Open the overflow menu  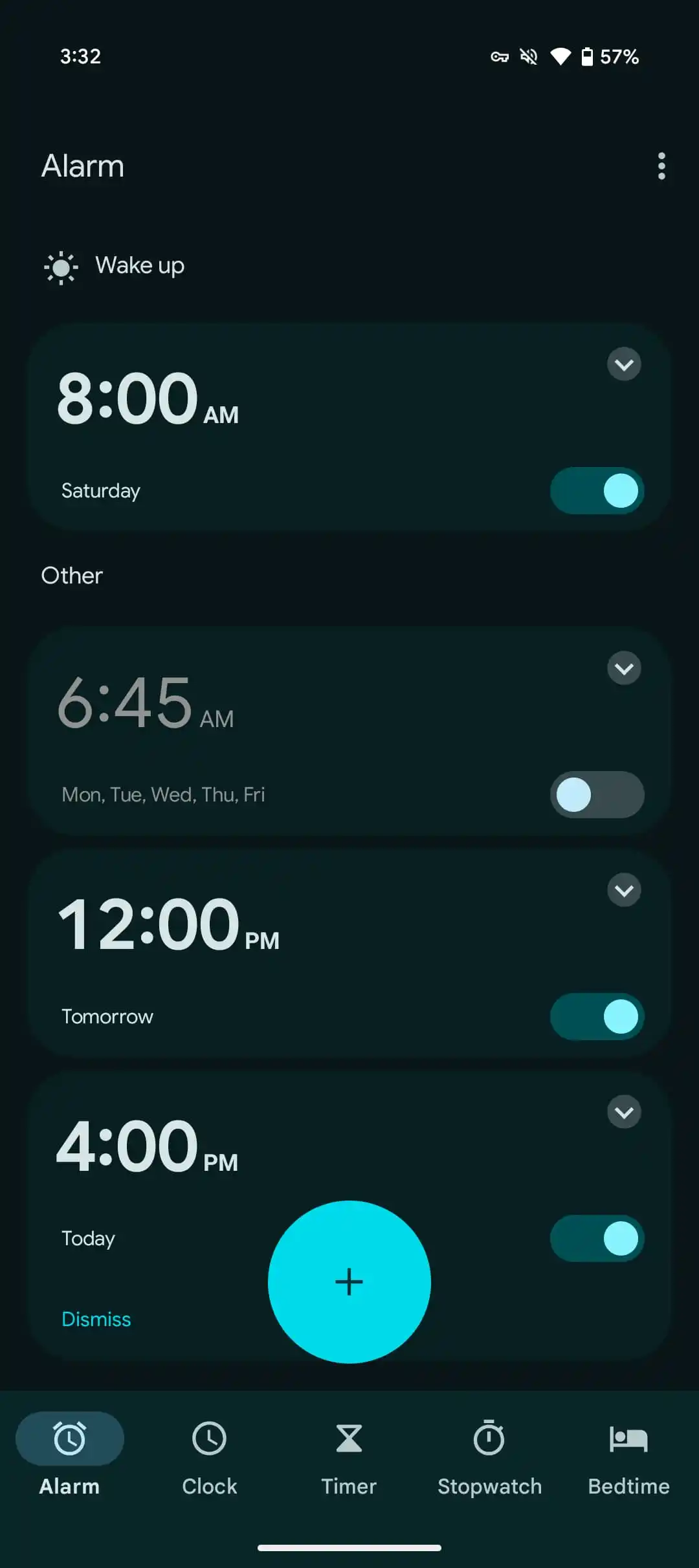pos(661,166)
